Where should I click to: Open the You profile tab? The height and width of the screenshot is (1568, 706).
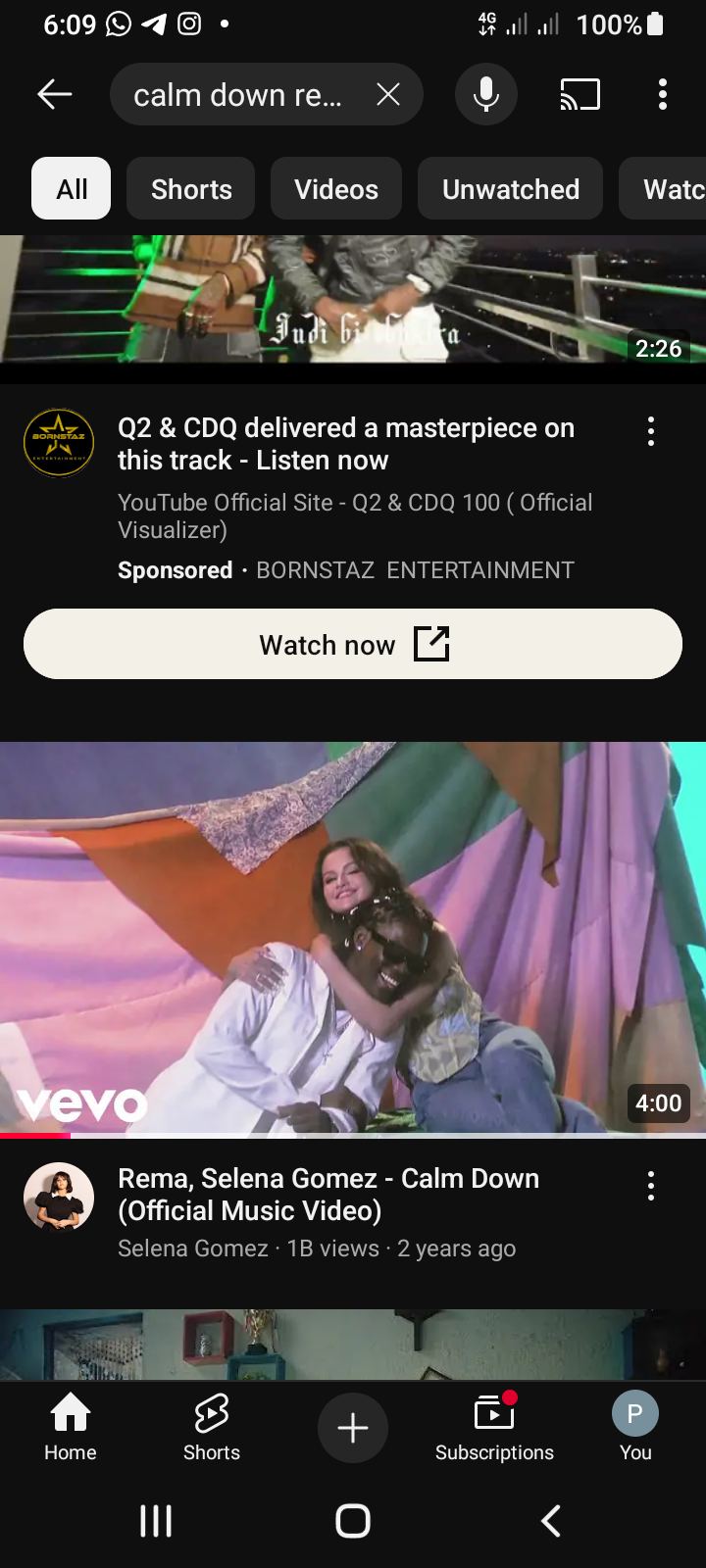pyautogui.click(x=635, y=1427)
